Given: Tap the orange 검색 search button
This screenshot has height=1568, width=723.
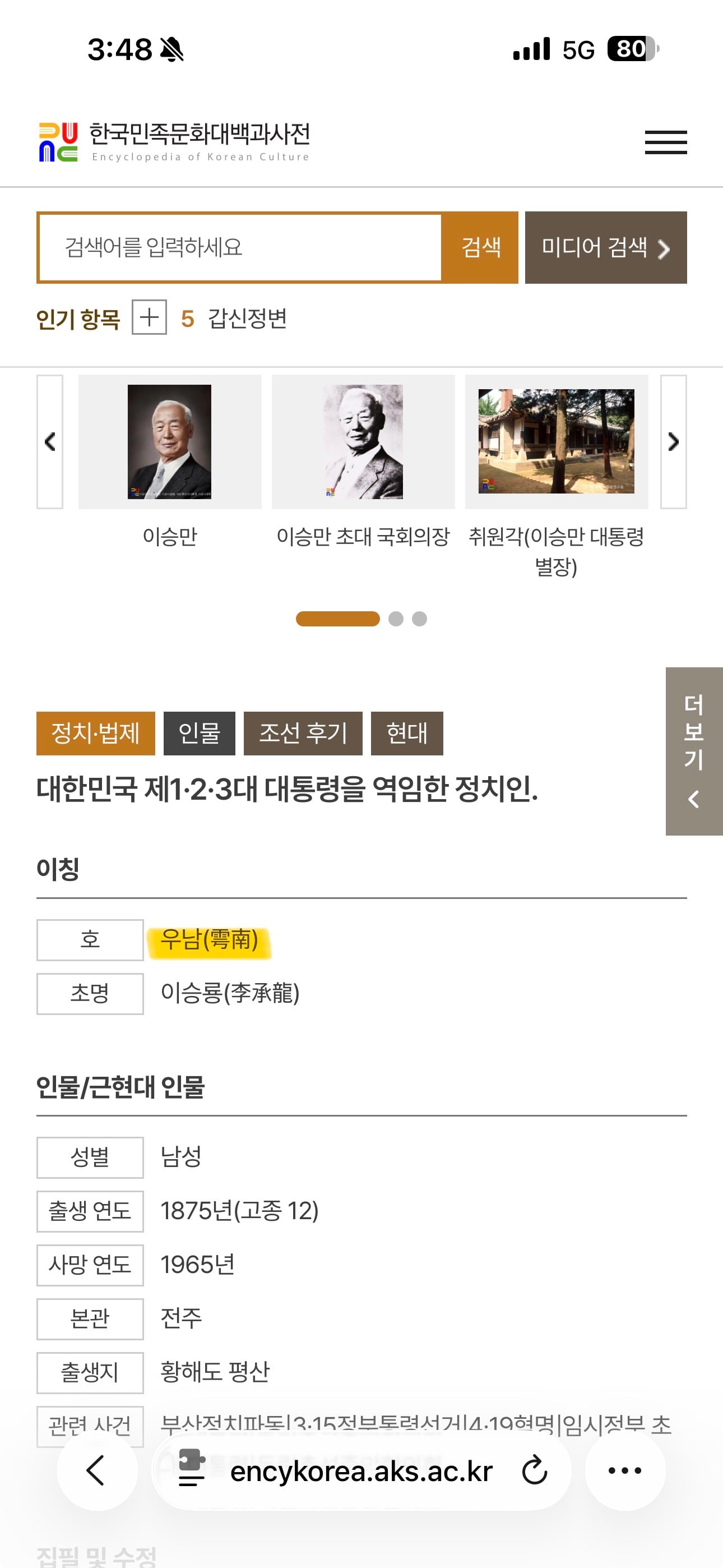Looking at the screenshot, I should tap(481, 247).
